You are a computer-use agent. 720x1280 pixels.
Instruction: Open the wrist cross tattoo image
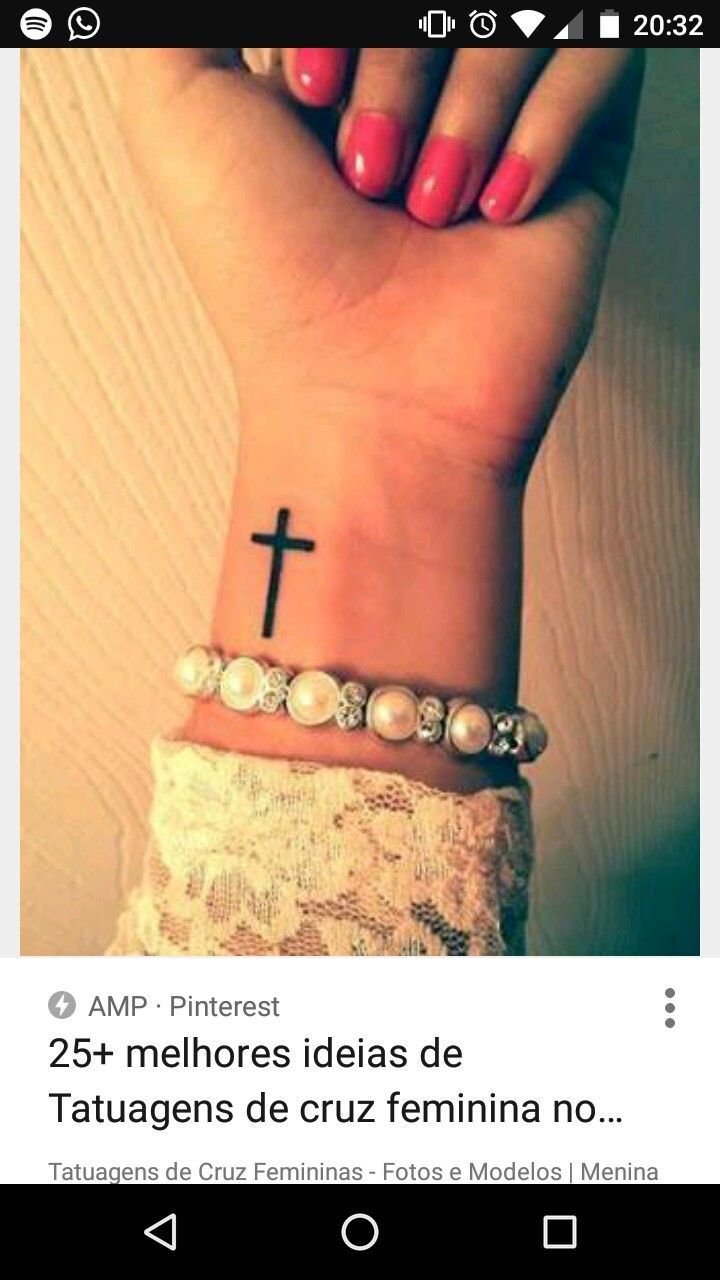(360, 502)
